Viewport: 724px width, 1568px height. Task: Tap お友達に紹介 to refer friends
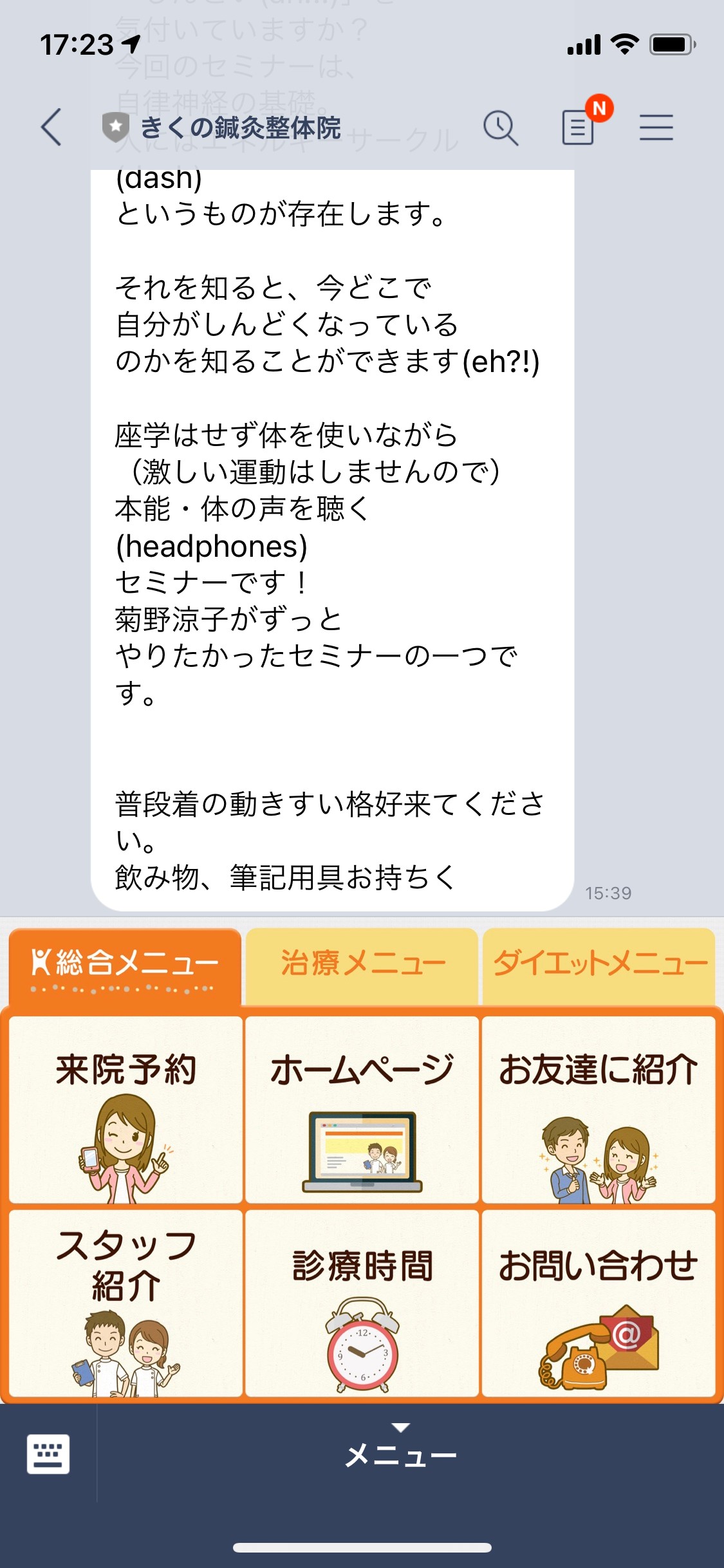click(599, 1110)
